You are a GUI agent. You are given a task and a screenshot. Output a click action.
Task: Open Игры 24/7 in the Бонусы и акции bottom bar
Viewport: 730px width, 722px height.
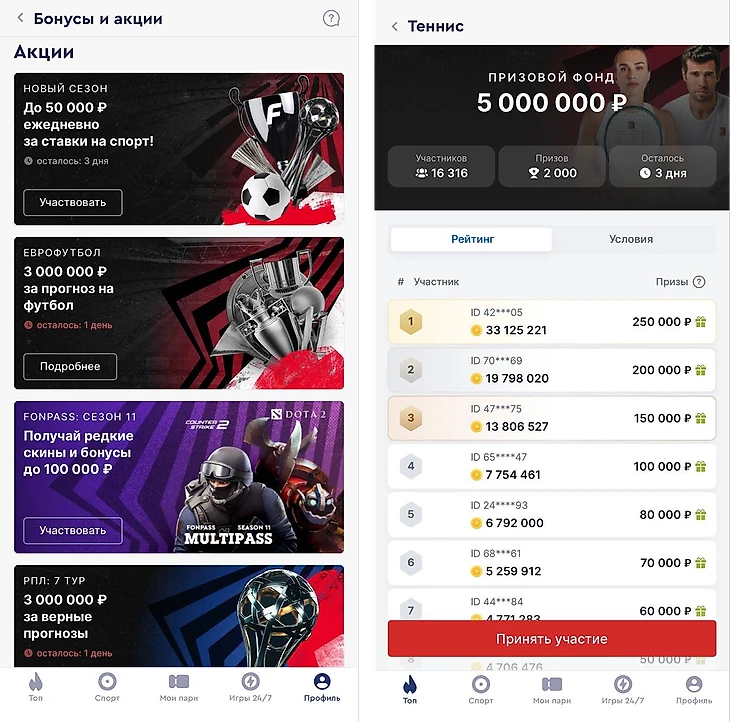click(250, 687)
